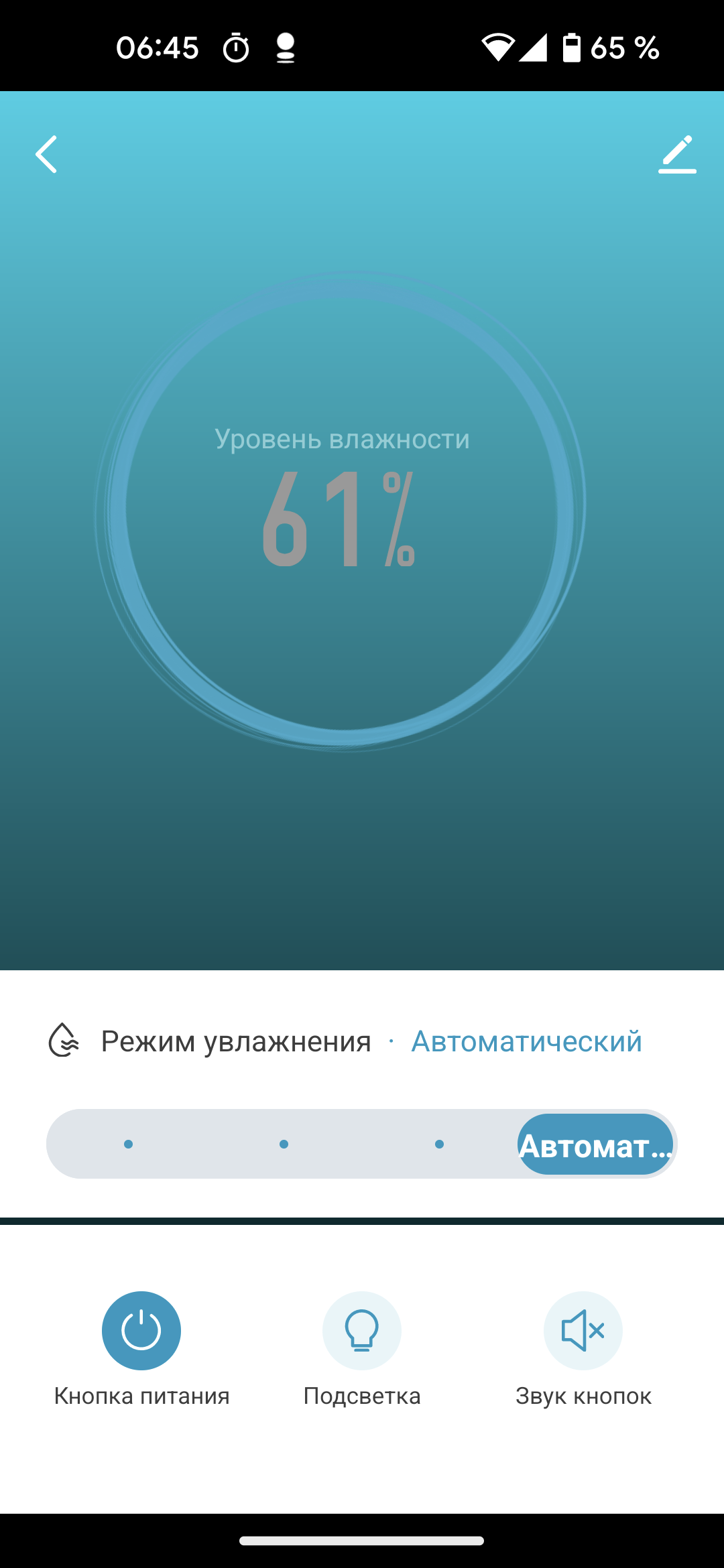Toggle Звук кнопок button sound
The width and height of the screenshot is (724, 1568).
(583, 1330)
